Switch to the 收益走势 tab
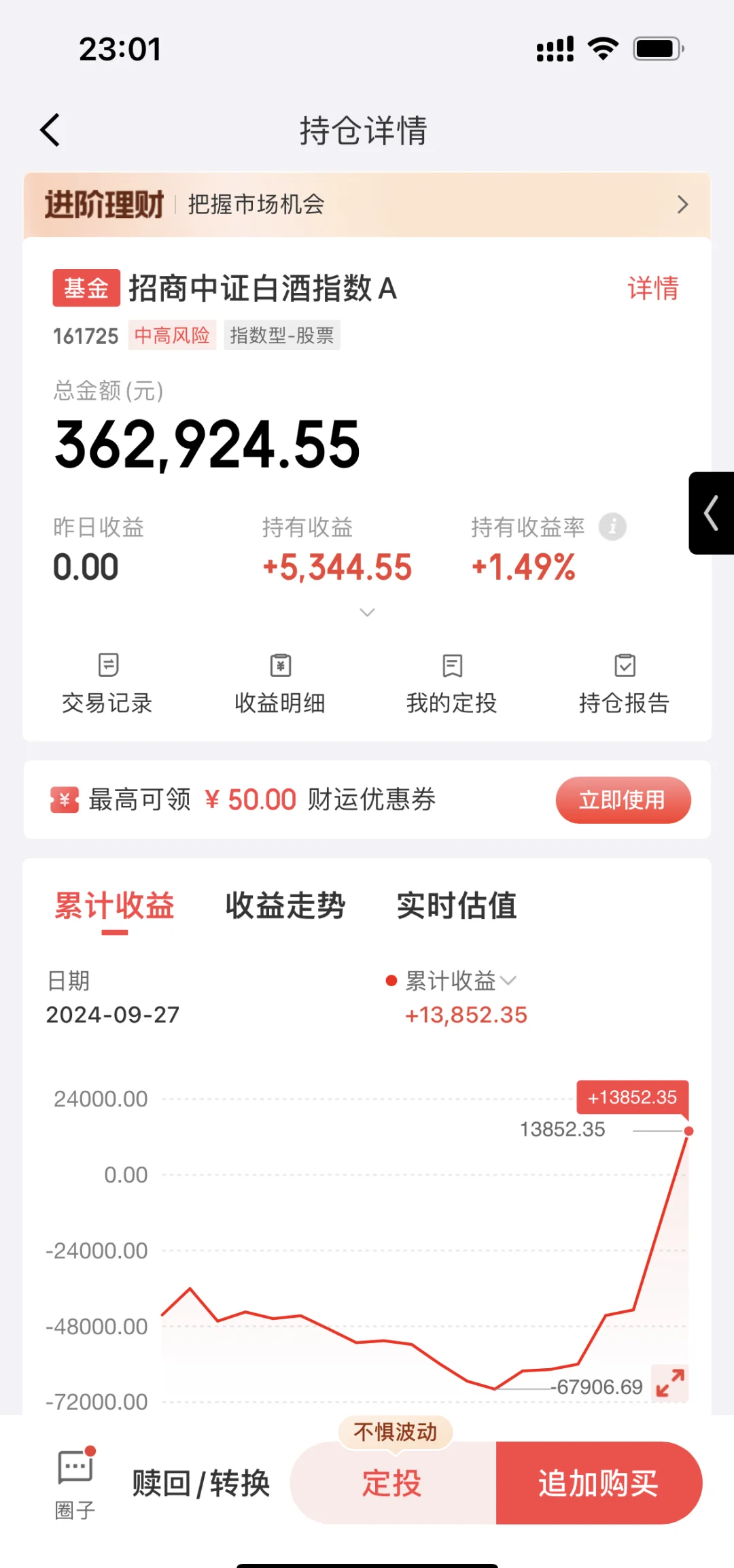 click(285, 906)
